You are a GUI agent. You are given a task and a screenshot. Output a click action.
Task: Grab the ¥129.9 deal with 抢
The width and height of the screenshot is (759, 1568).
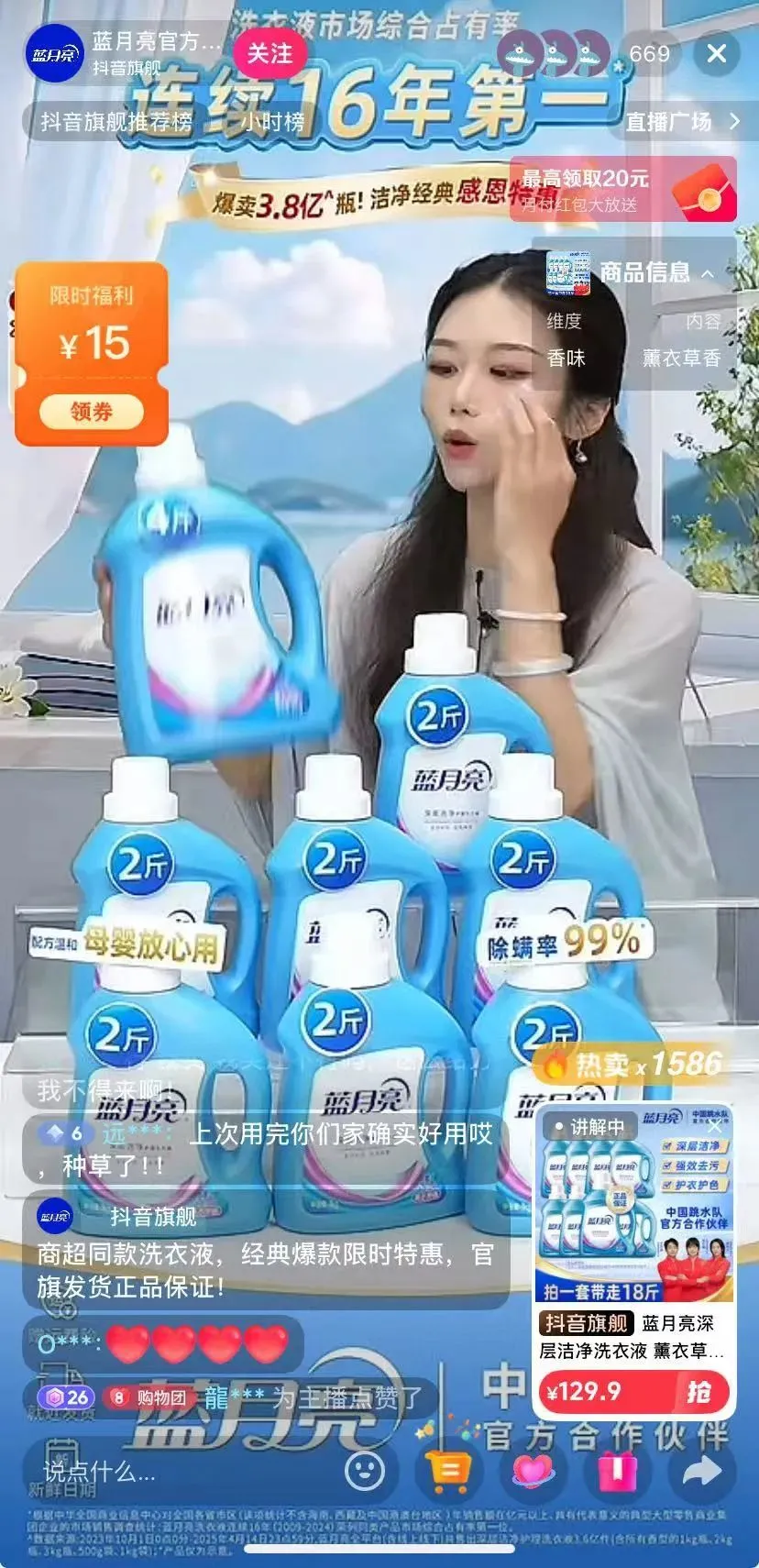pyautogui.click(x=698, y=1392)
